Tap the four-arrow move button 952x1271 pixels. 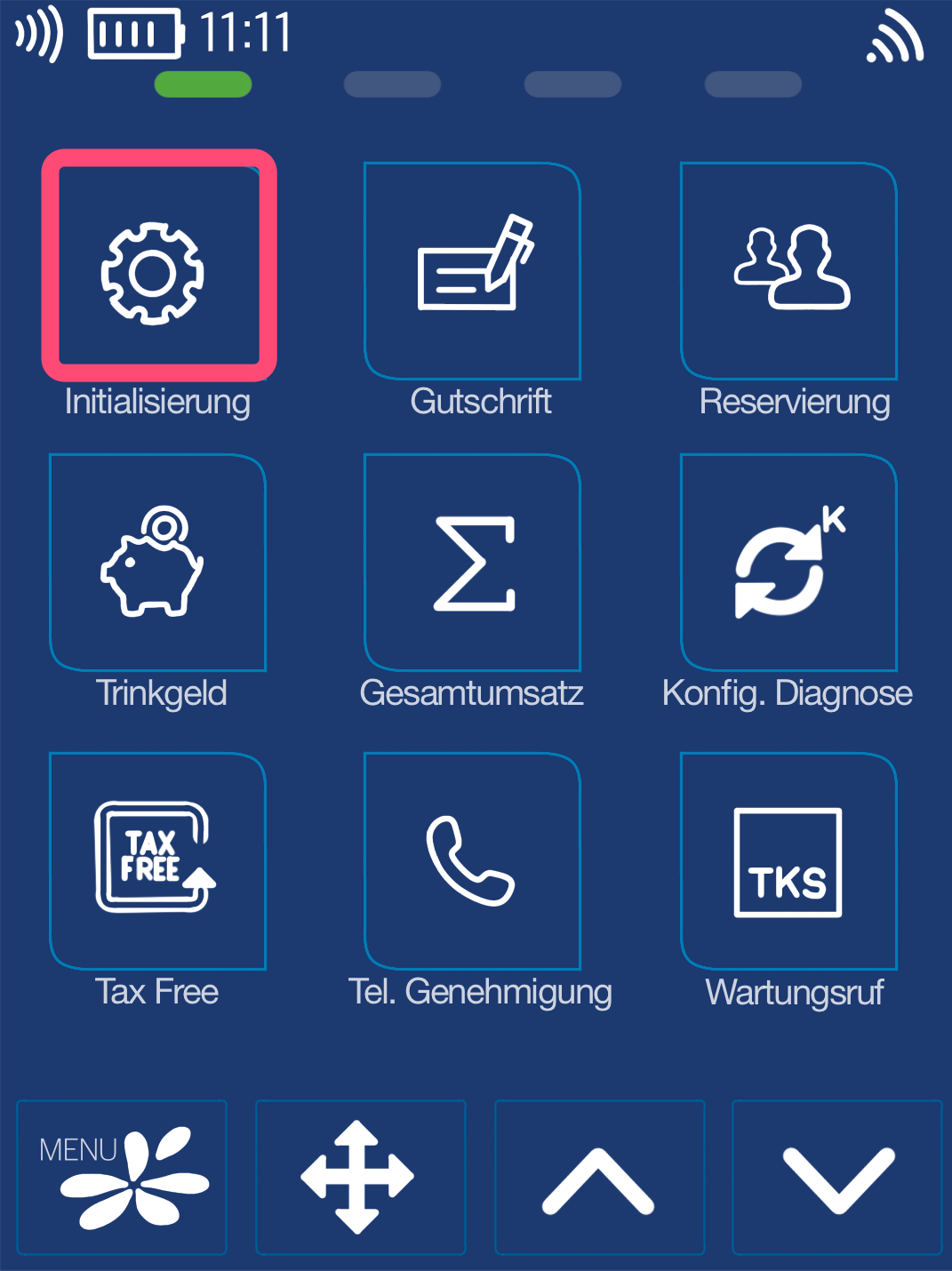[x=360, y=1177]
